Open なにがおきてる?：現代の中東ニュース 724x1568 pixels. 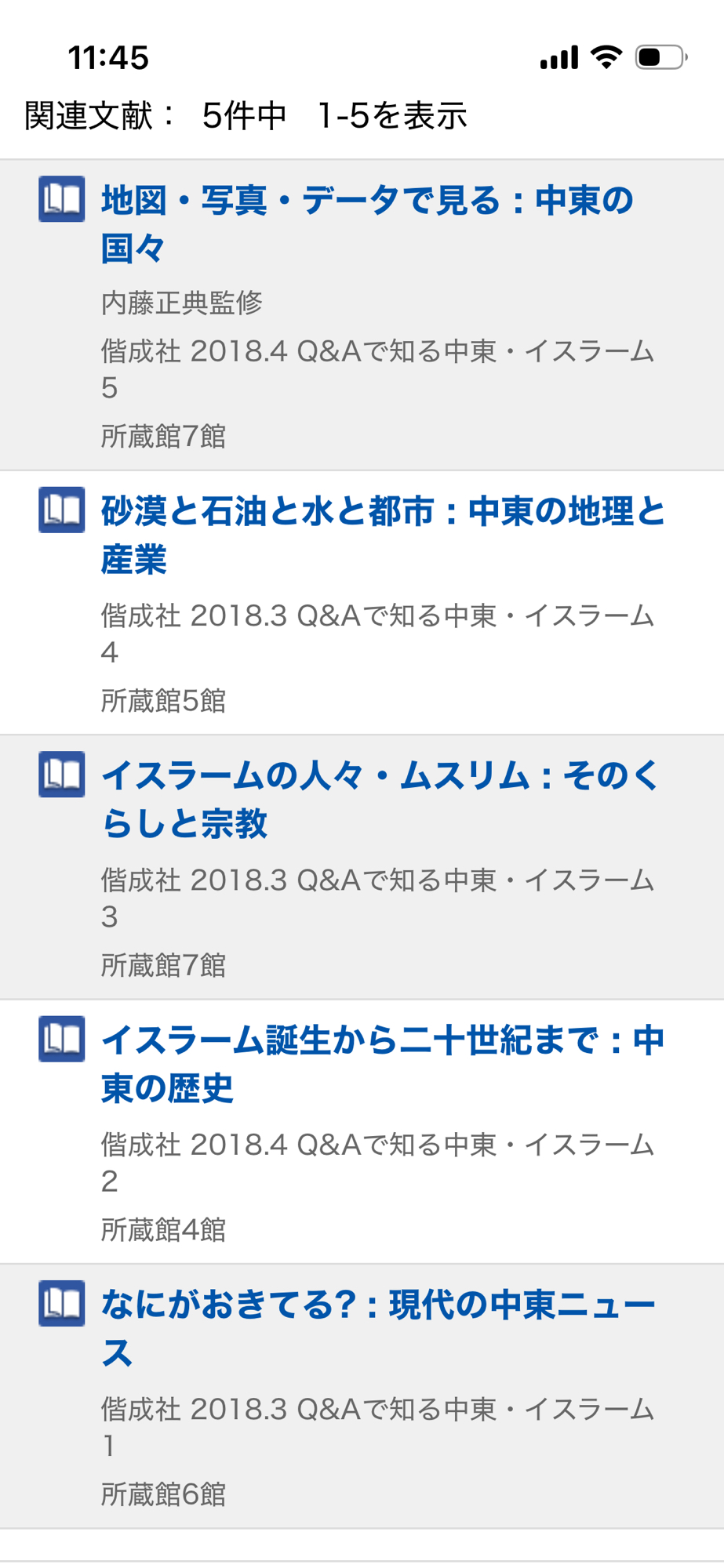377,1306
